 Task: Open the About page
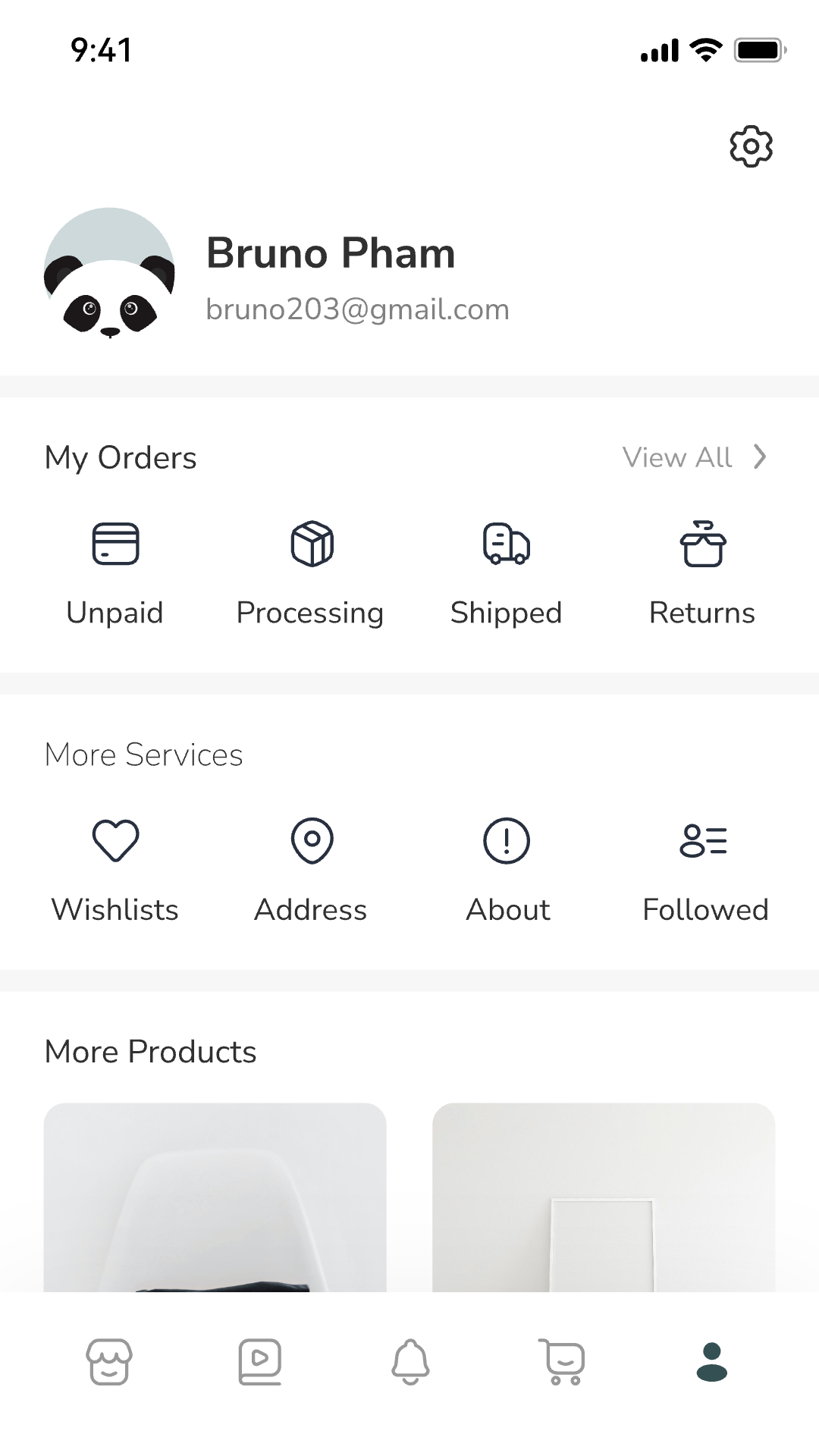(x=507, y=870)
